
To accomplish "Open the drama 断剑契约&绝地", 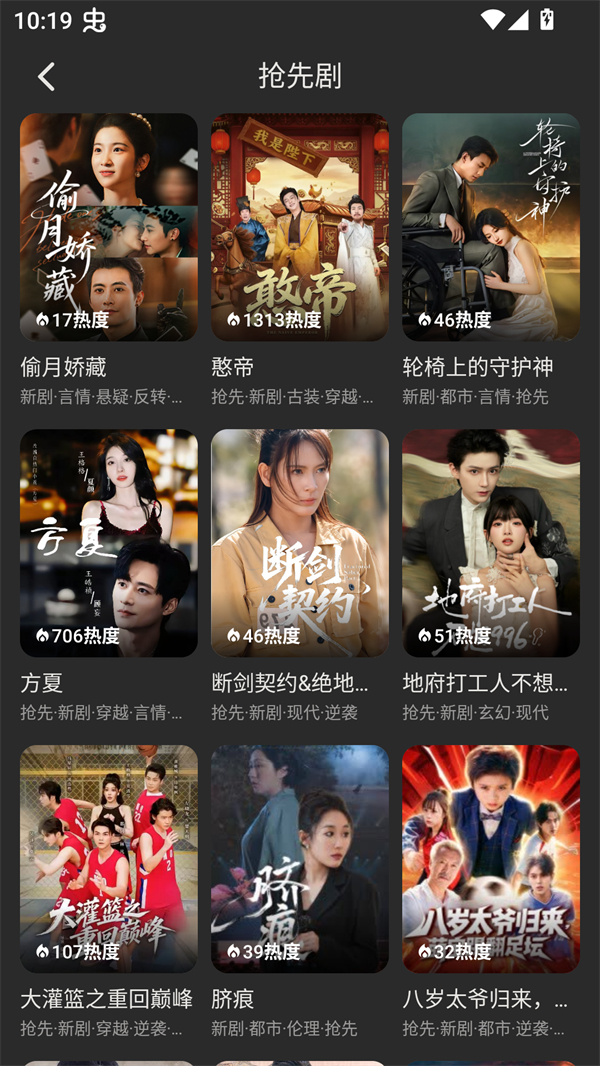I will pos(299,543).
